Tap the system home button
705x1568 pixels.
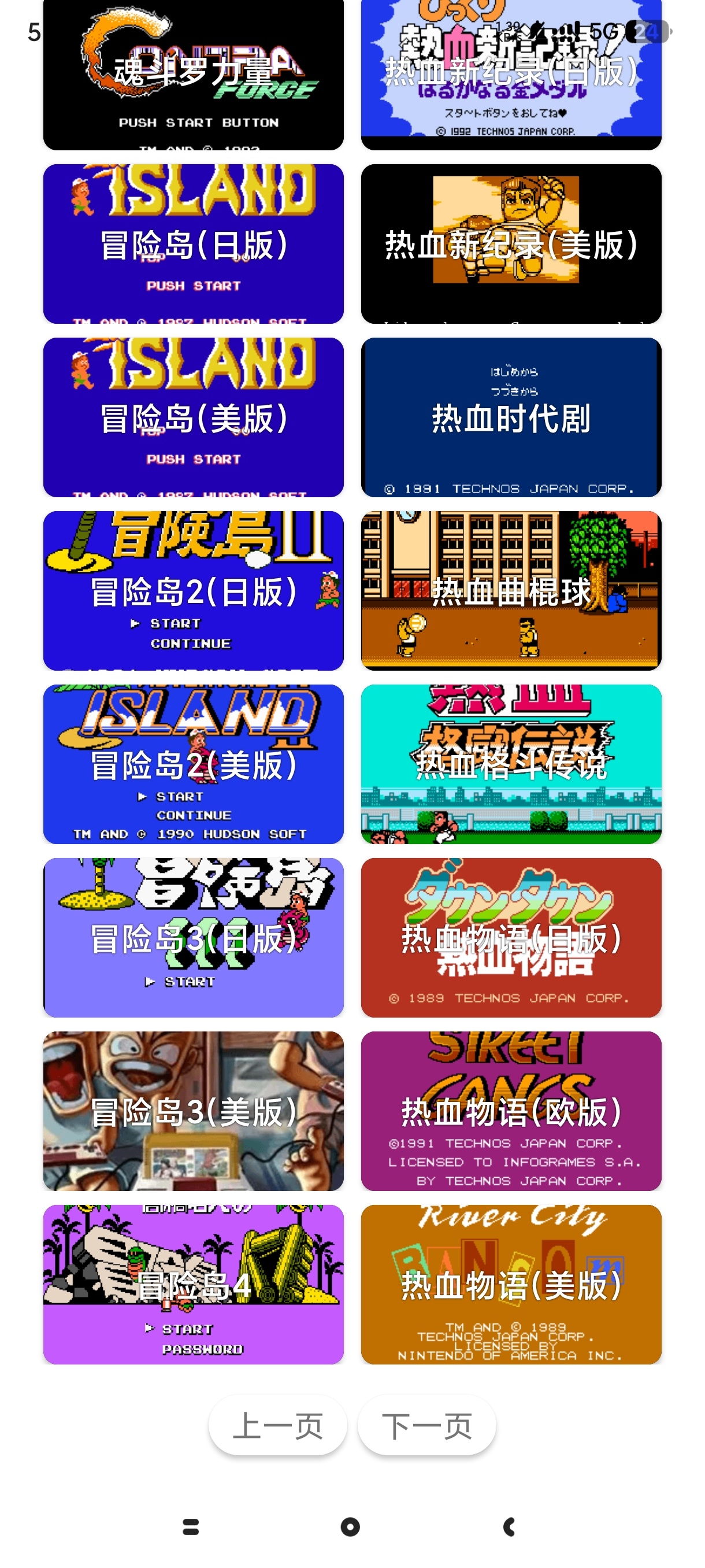[350, 1526]
